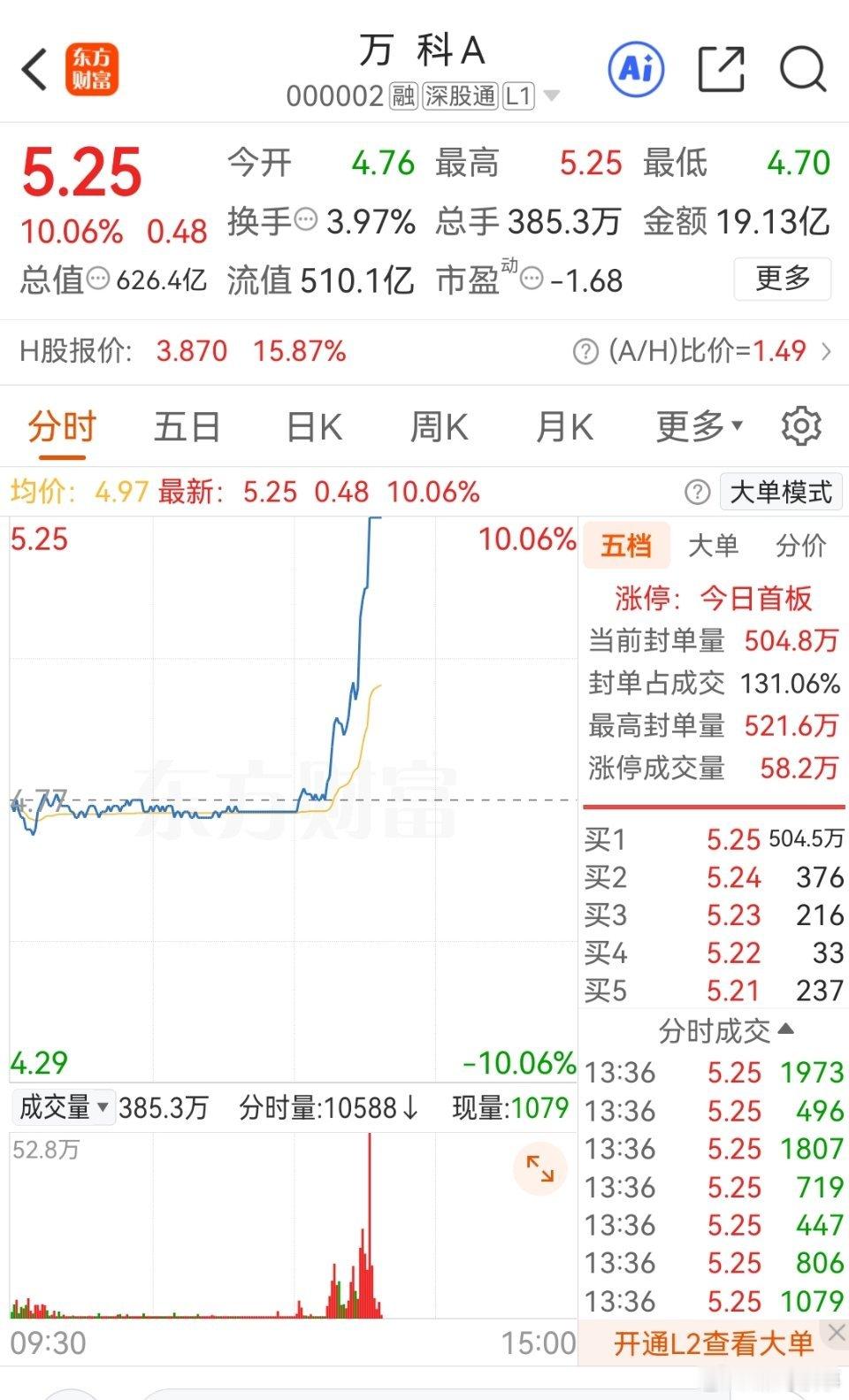Expand the stock code dropdown arrow
The width and height of the screenshot is (849, 1400).
pyautogui.click(x=553, y=95)
